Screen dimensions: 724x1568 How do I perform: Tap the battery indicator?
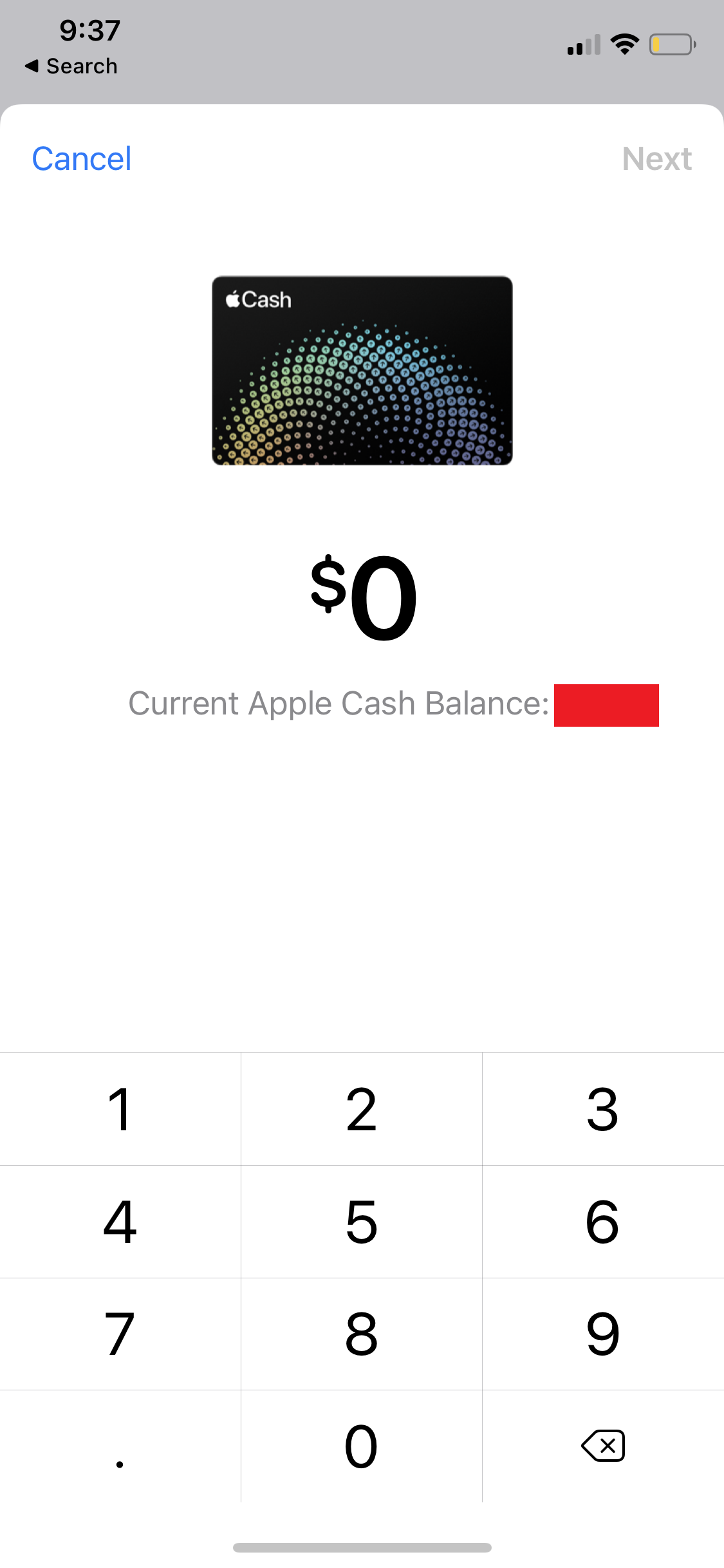pos(672,44)
